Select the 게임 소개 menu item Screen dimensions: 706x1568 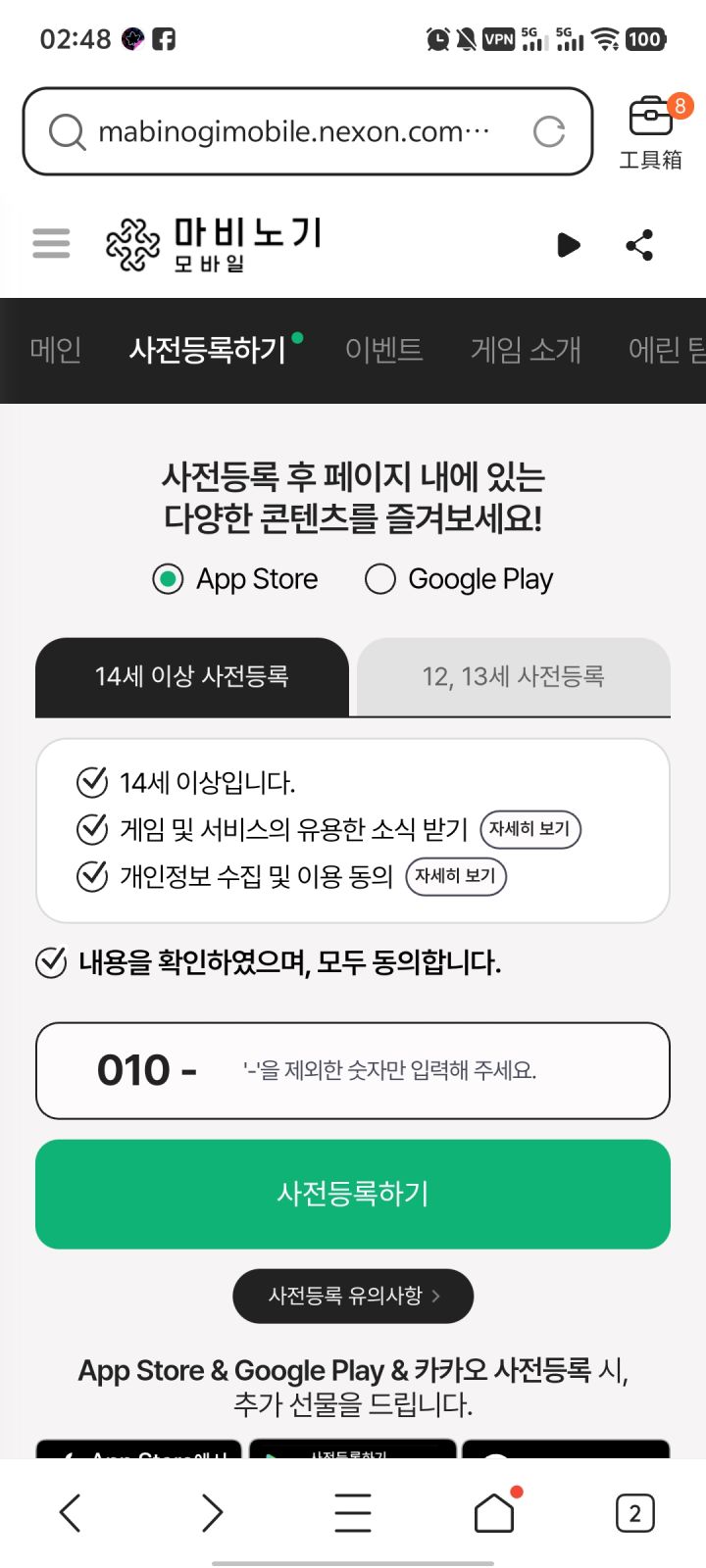(x=526, y=350)
